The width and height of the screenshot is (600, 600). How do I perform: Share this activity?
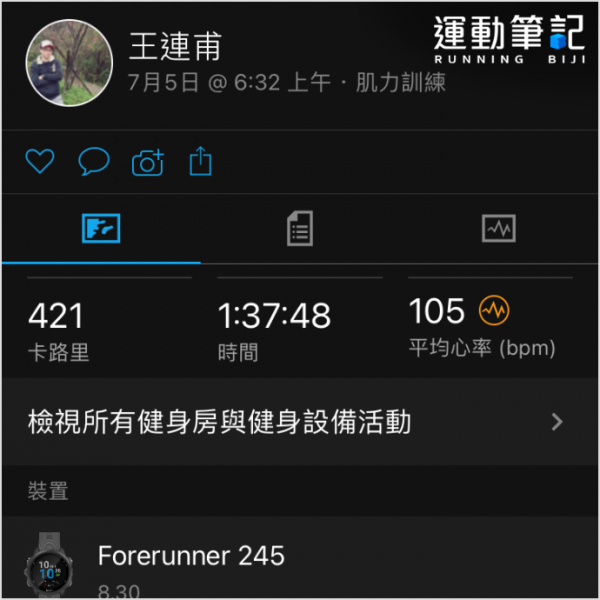(201, 161)
